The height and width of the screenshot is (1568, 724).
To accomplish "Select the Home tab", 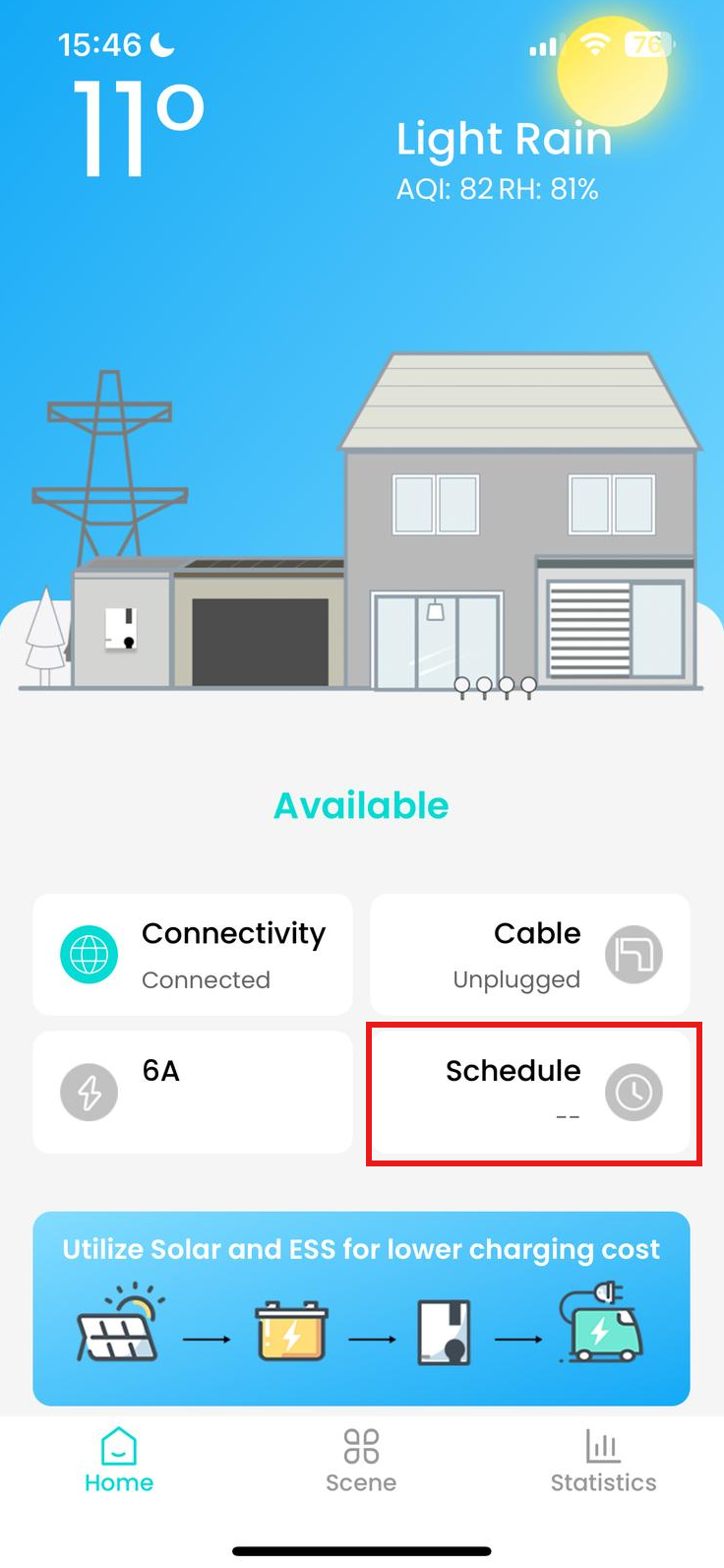I will click(x=119, y=1461).
